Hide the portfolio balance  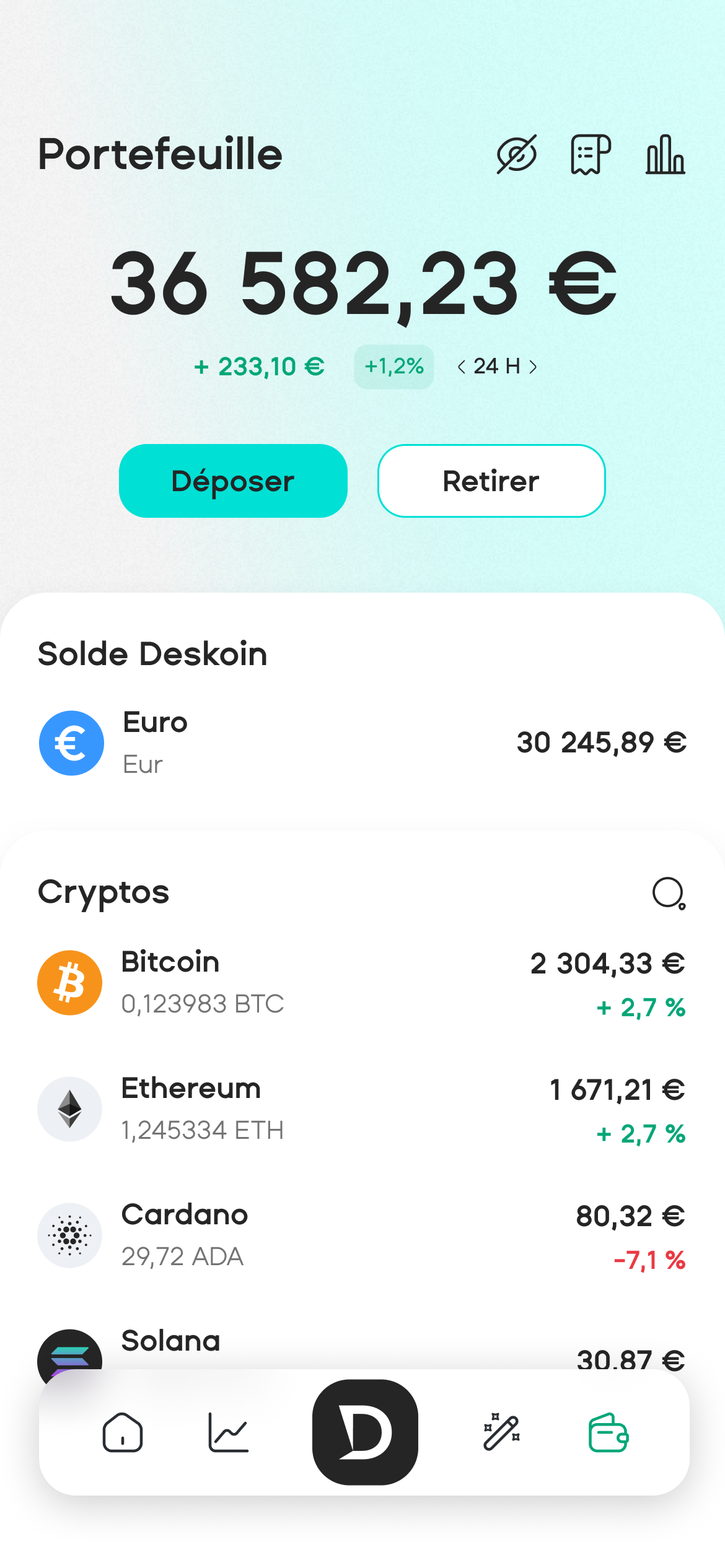(516, 155)
